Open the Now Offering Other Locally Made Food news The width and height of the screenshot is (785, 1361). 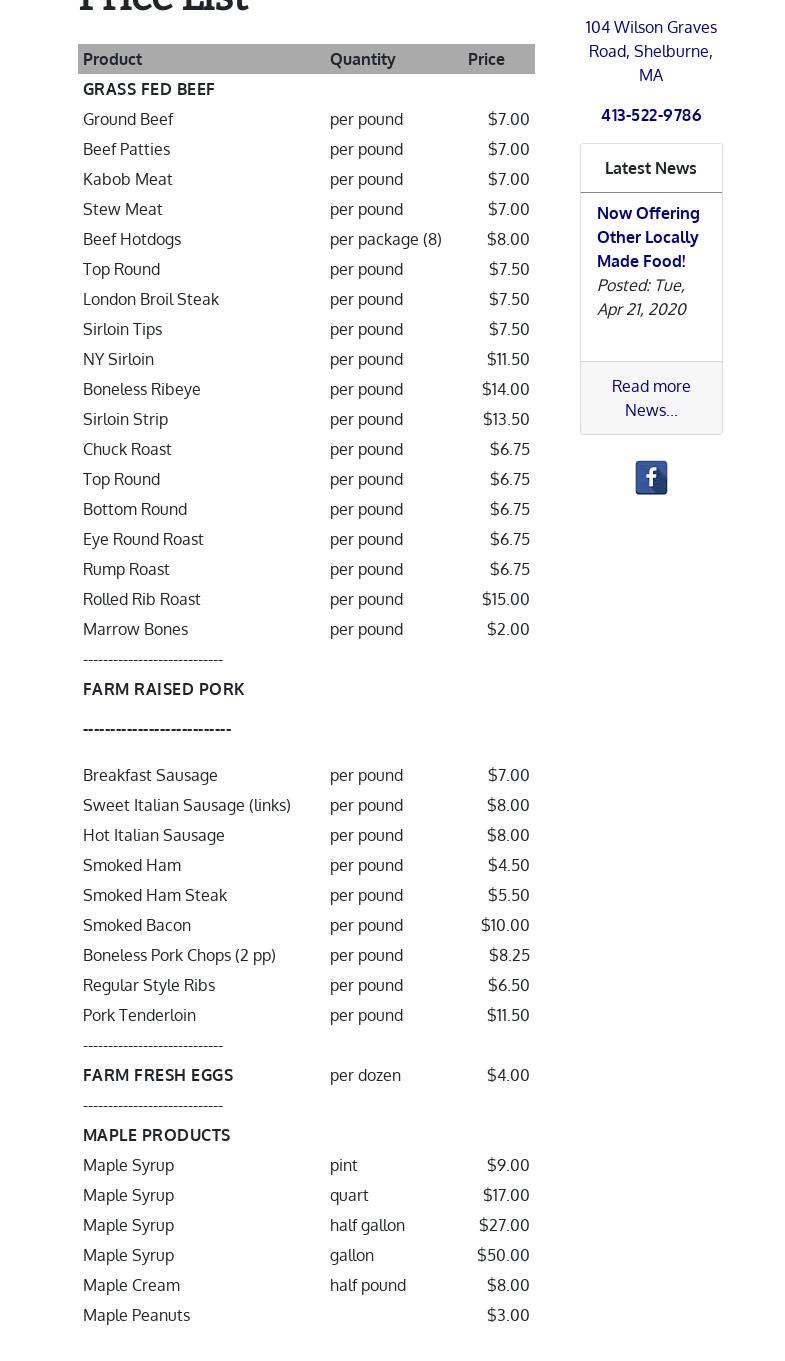[648, 237]
